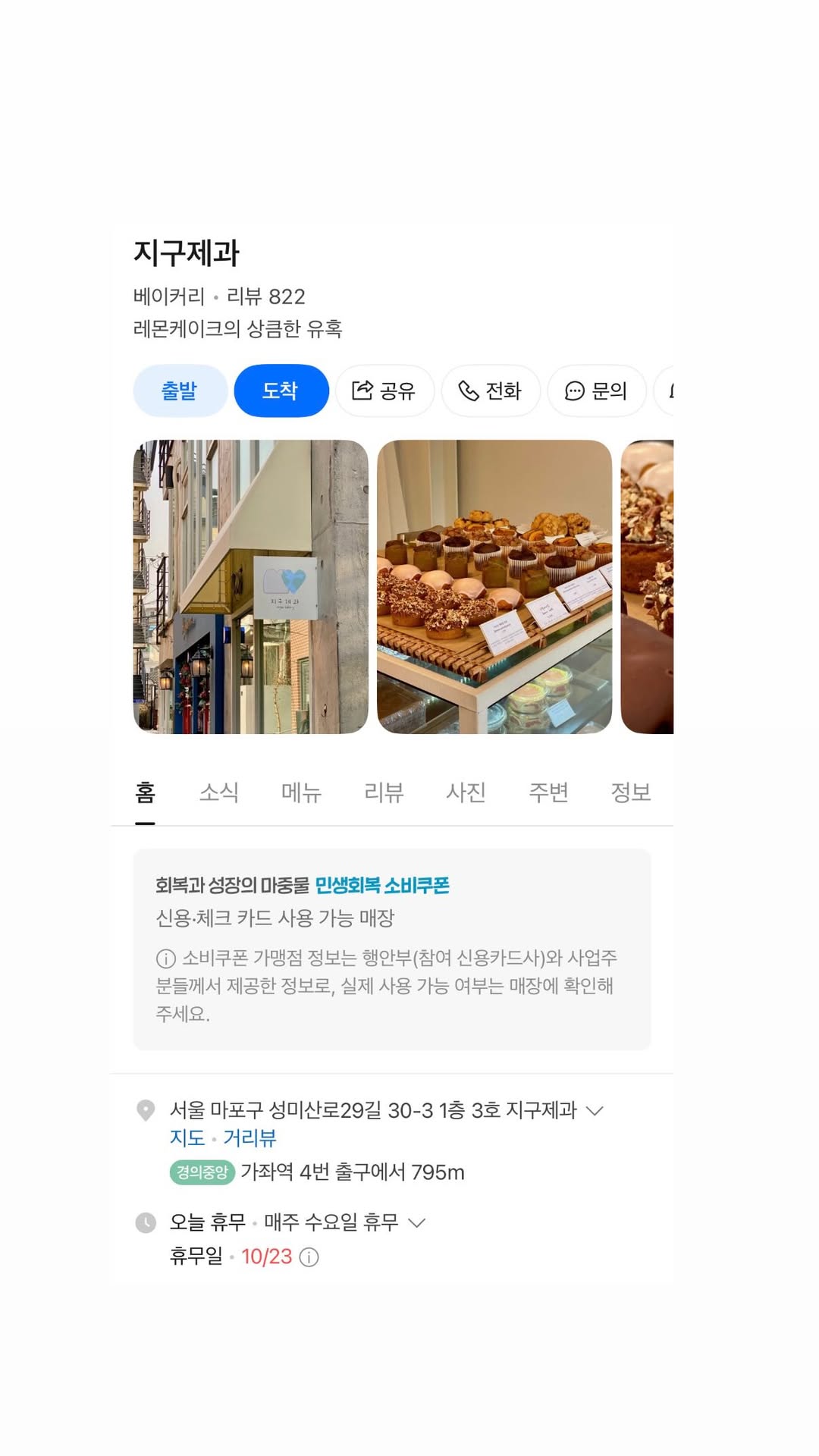Set 지구제과 as the destination with 도착
The height and width of the screenshot is (1456, 819).
pos(281,391)
